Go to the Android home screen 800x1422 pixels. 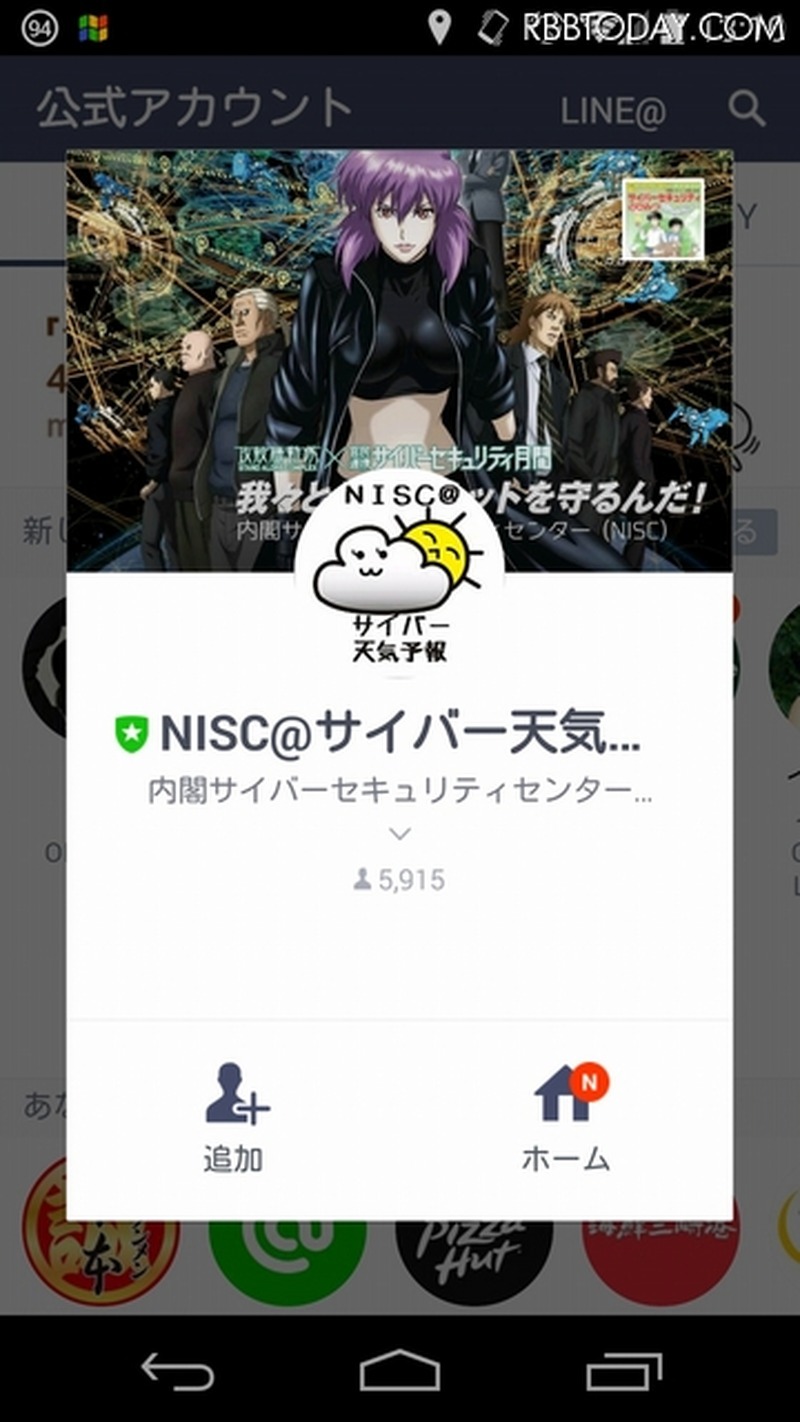400,1370
